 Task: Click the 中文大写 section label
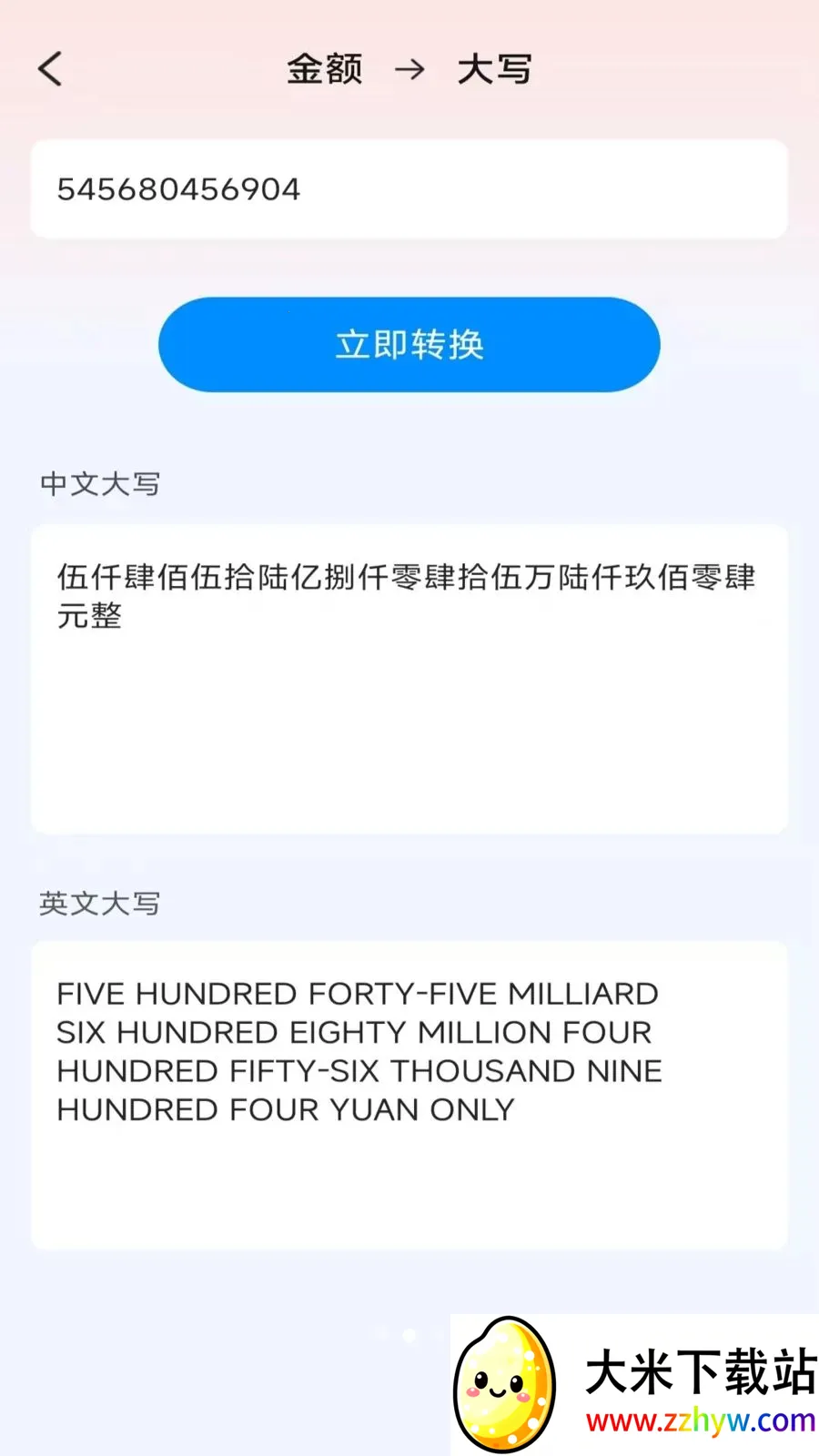coord(99,483)
